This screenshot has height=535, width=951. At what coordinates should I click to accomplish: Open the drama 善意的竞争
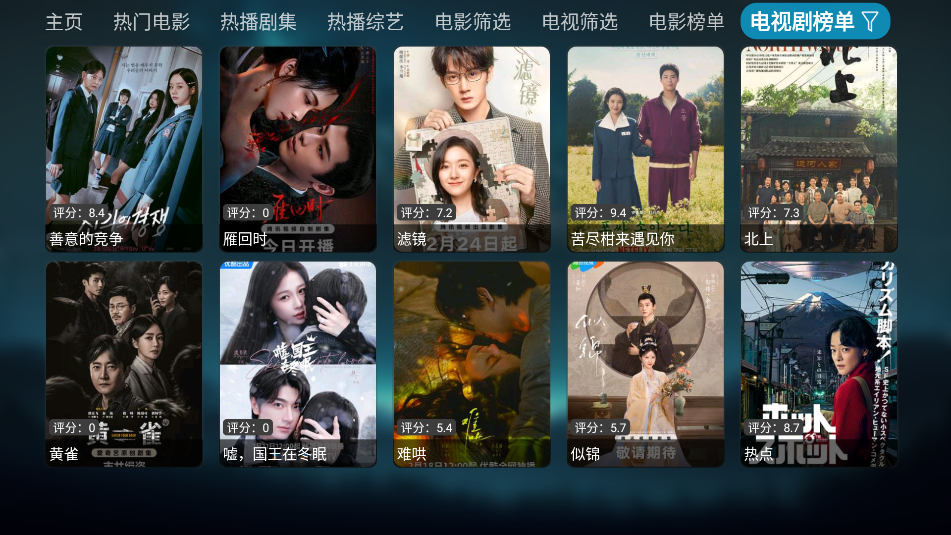pyautogui.click(x=124, y=149)
